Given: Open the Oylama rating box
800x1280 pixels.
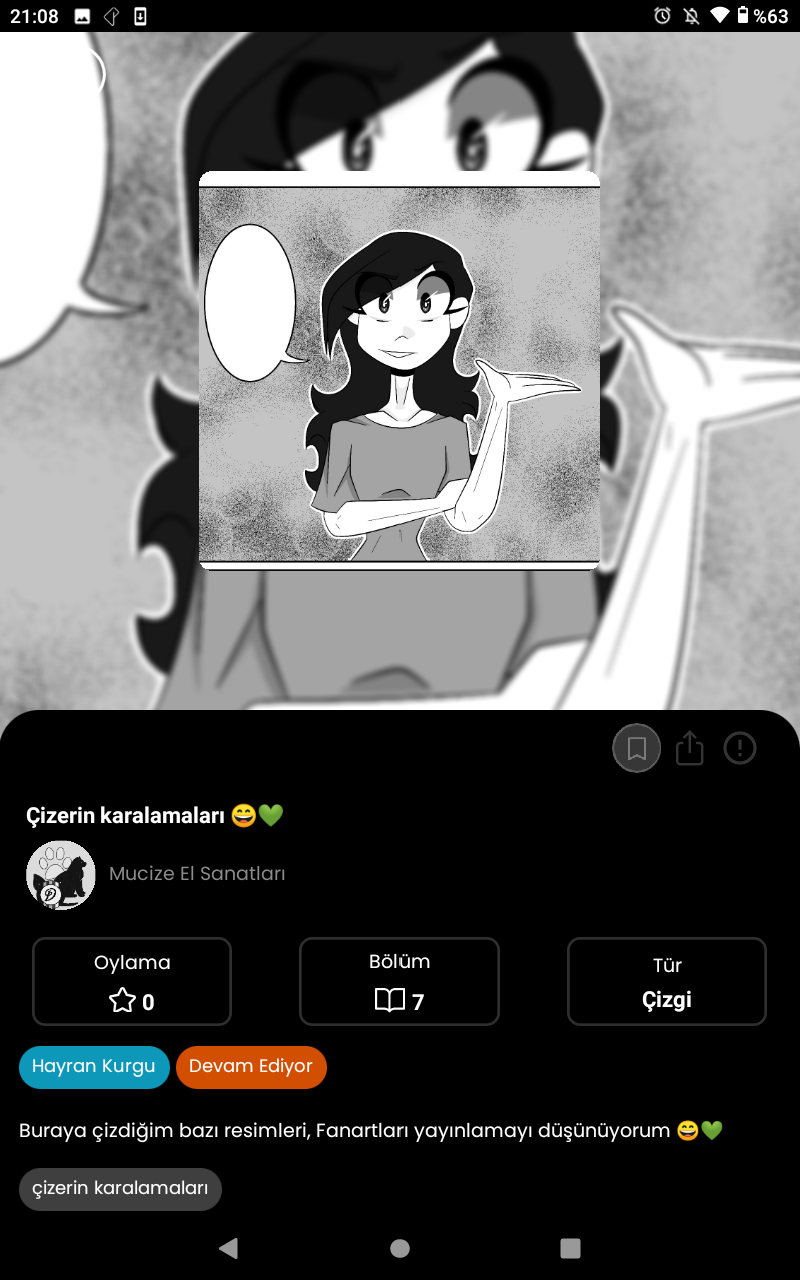Looking at the screenshot, I should click(132, 981).
